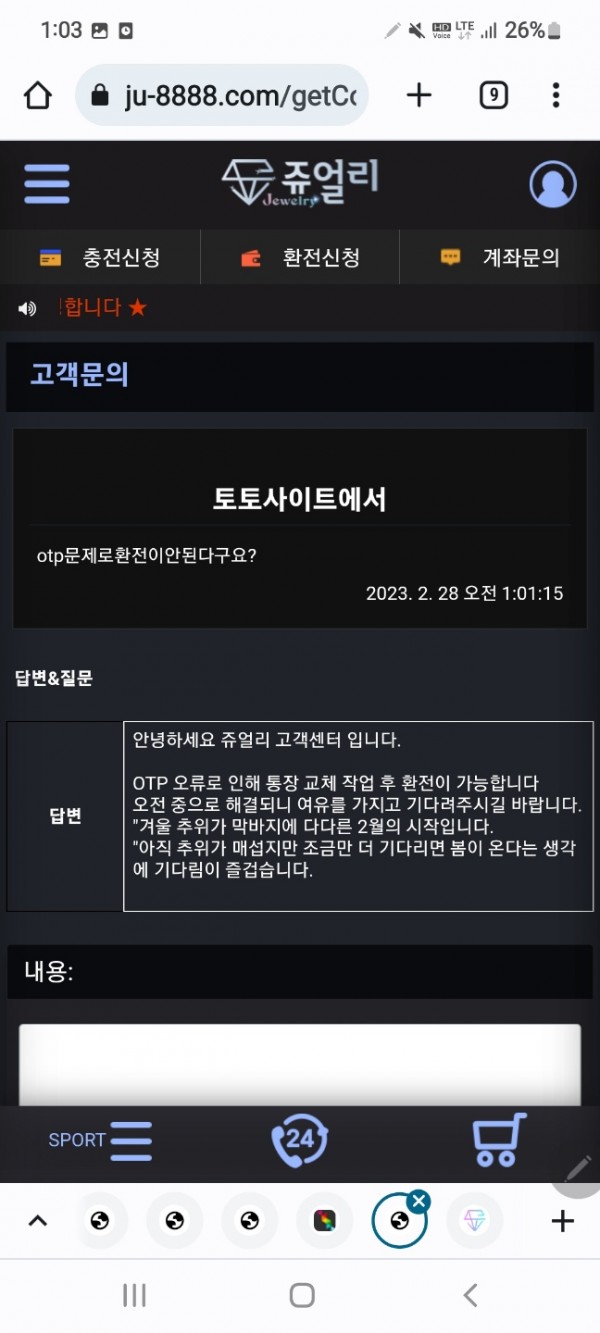The width and height of the screenshot is (600, 1333).
Task: Tap the floating pencil edit button
Action: (x=578, y=1168)
